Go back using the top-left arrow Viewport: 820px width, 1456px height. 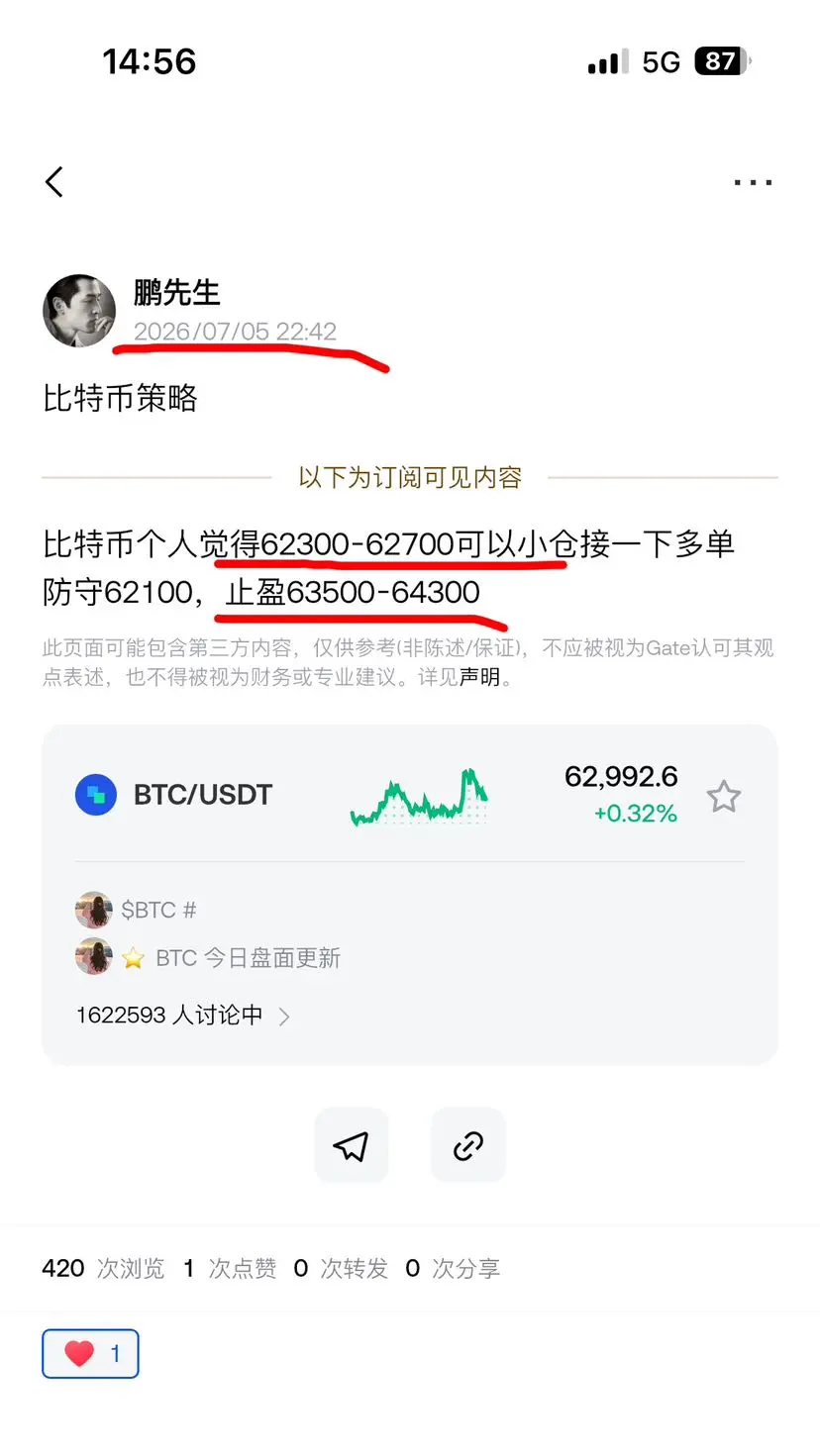pos(54,182)
